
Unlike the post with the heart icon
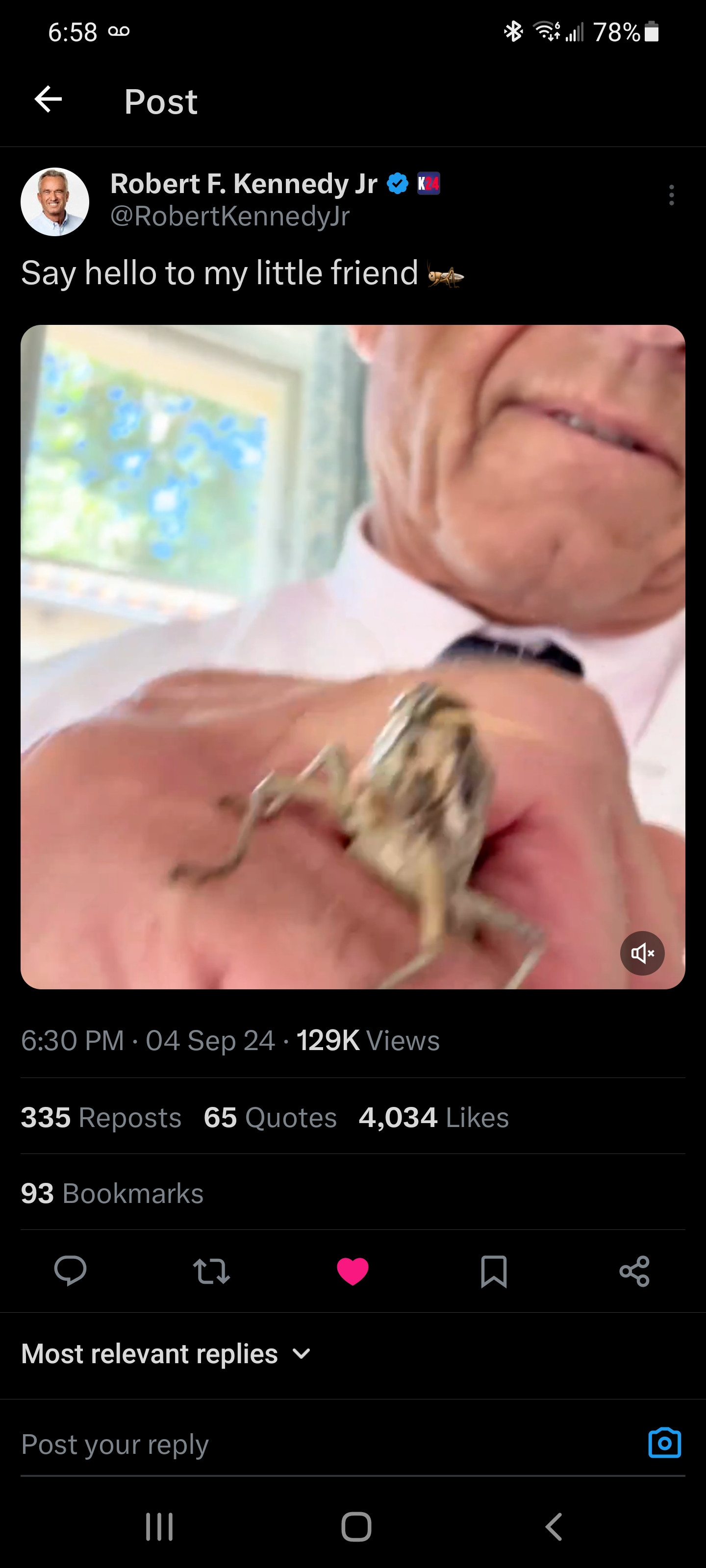click(x=353, y=1271)
